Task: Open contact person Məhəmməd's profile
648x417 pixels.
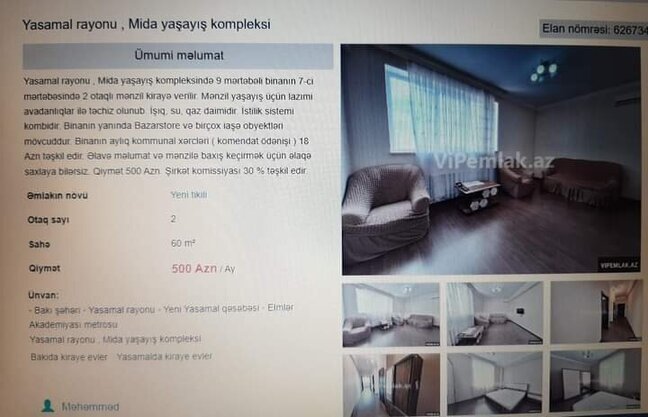Action: point(90,407)
